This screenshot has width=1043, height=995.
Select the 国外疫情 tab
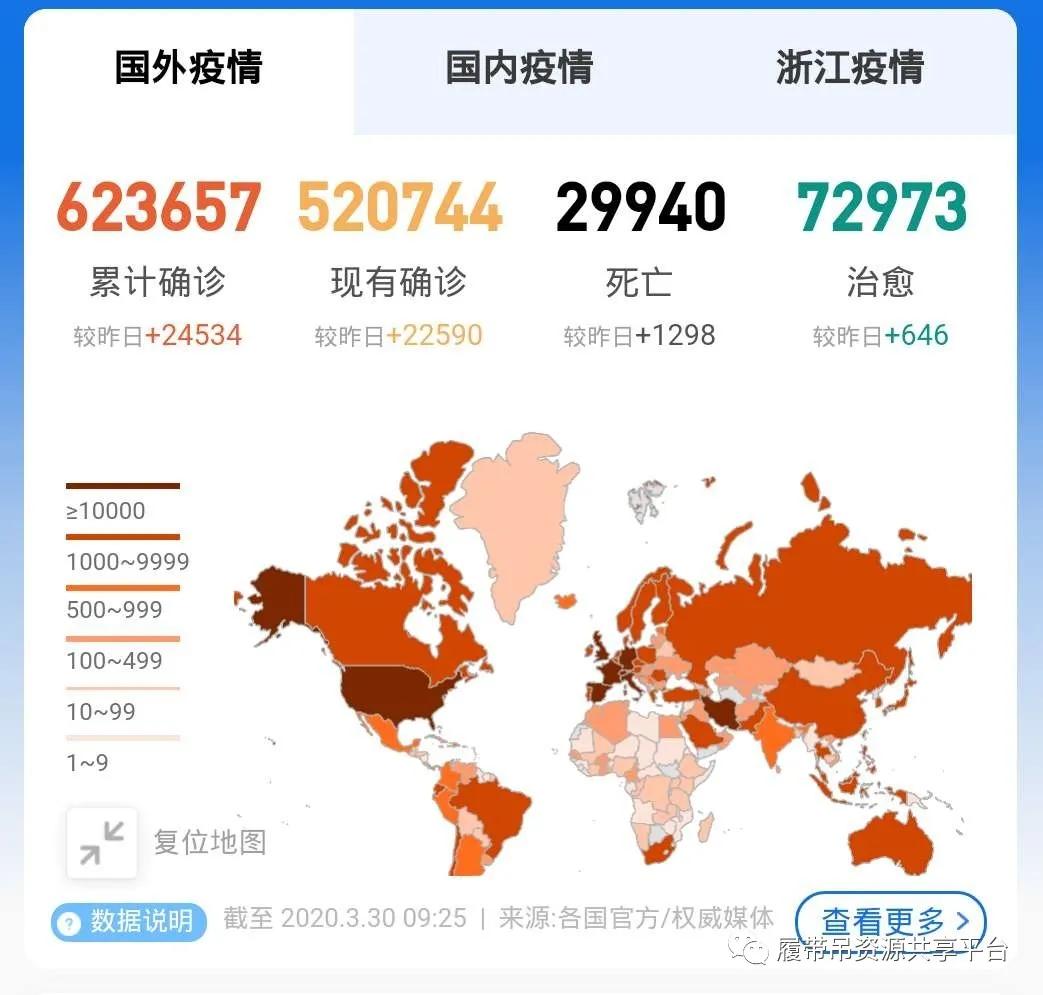pyautogui.click(x=188, y=69)
